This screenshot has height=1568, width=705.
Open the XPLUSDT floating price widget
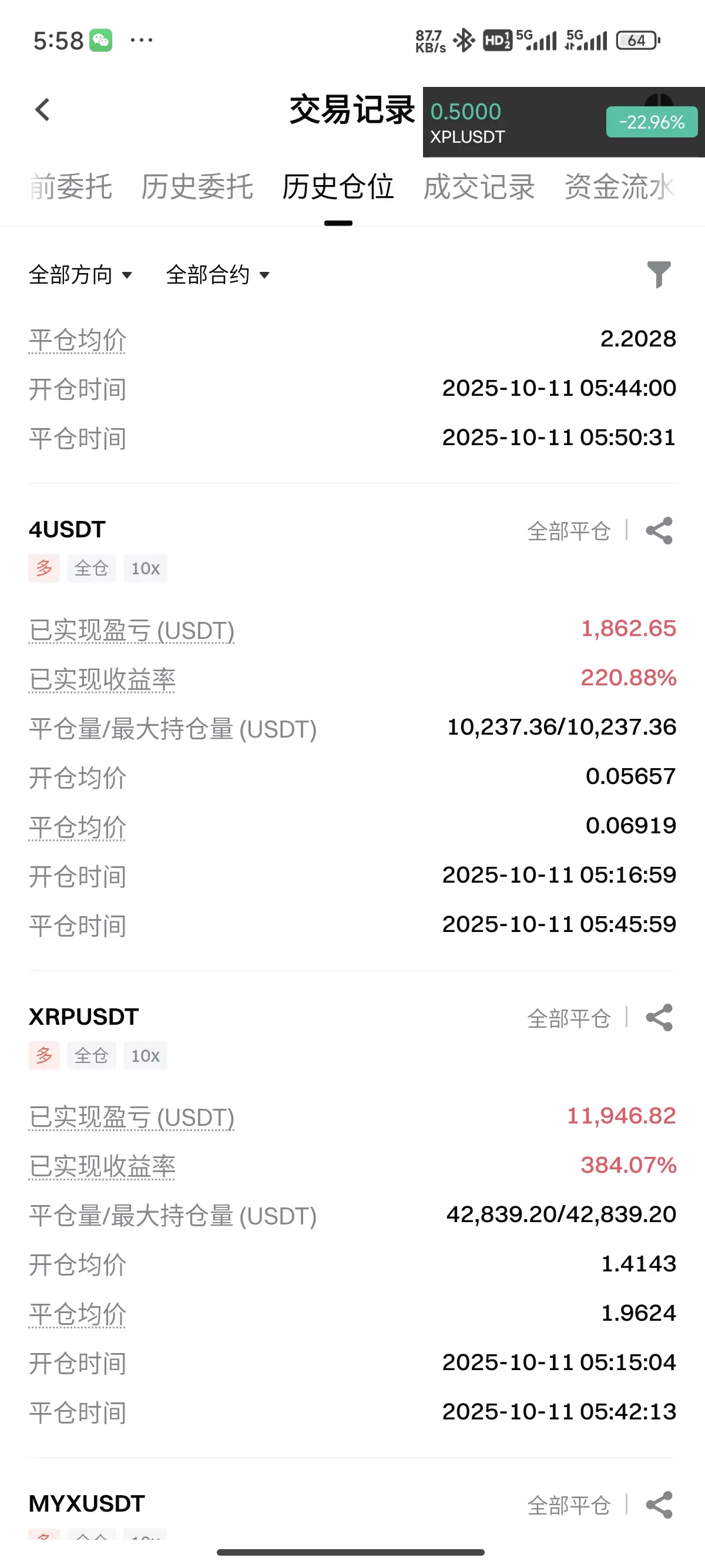pyautogui.click(x=564, y=122)
